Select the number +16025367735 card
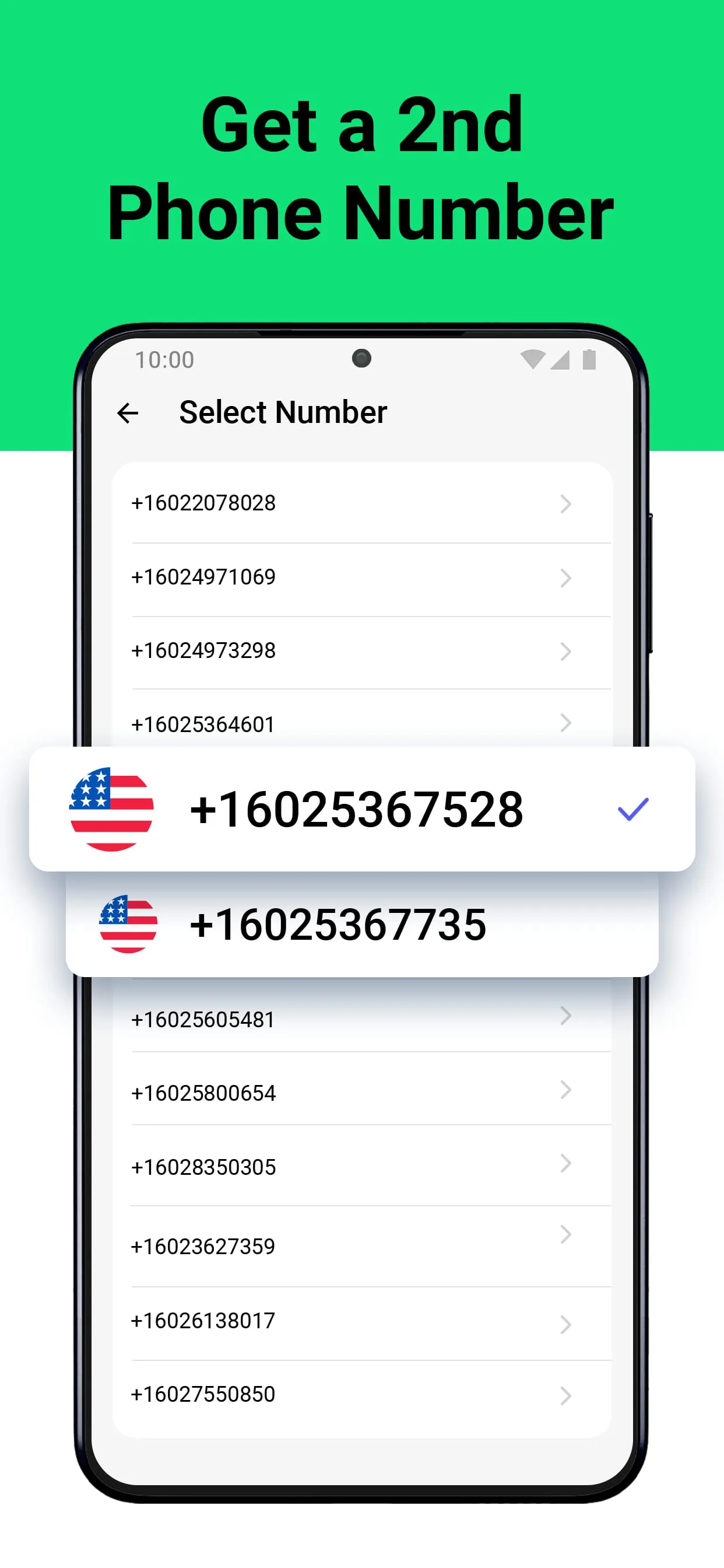 tap(362, 926)
